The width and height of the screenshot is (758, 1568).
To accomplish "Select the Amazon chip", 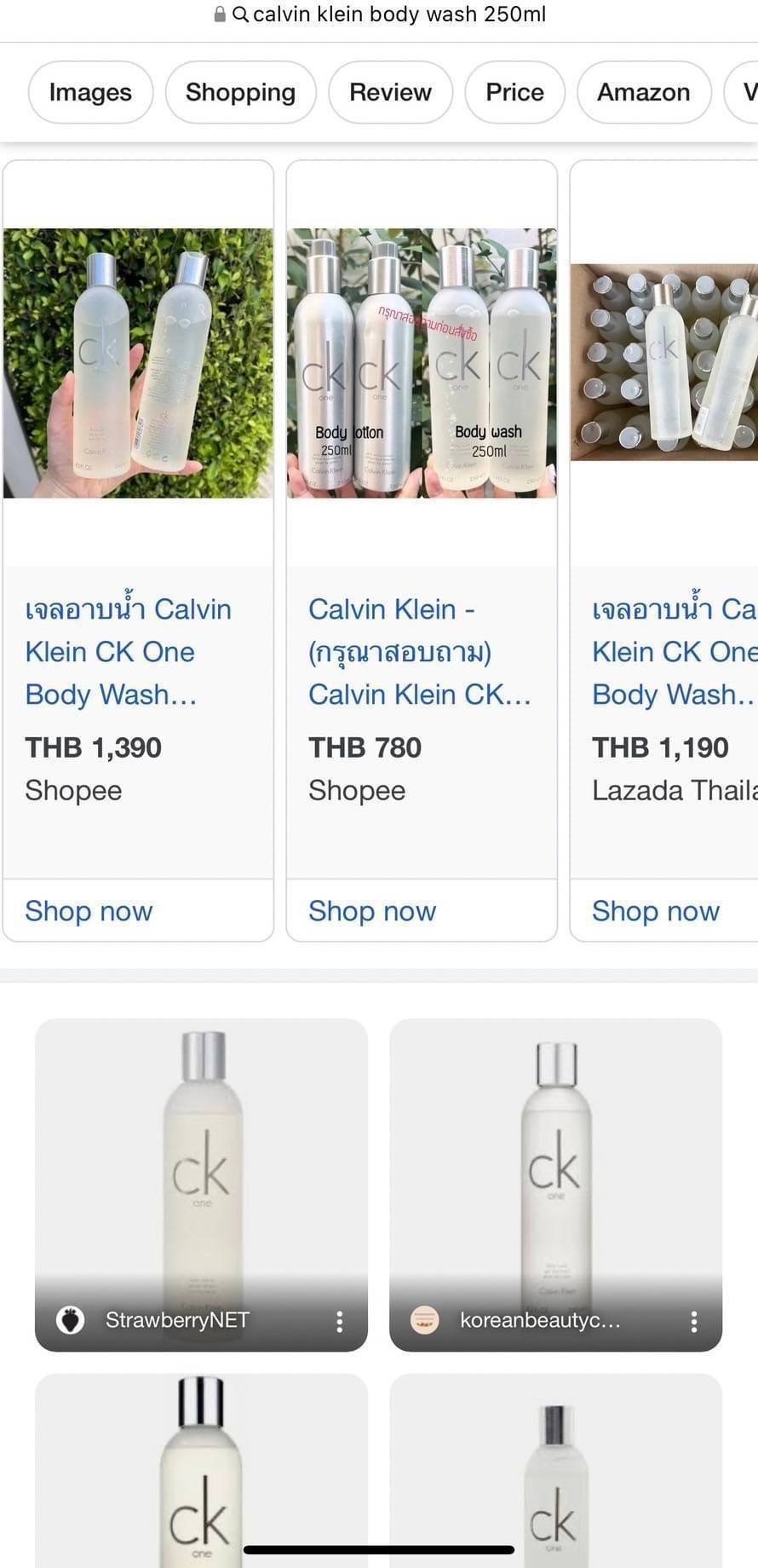I will tap(644, 92).
